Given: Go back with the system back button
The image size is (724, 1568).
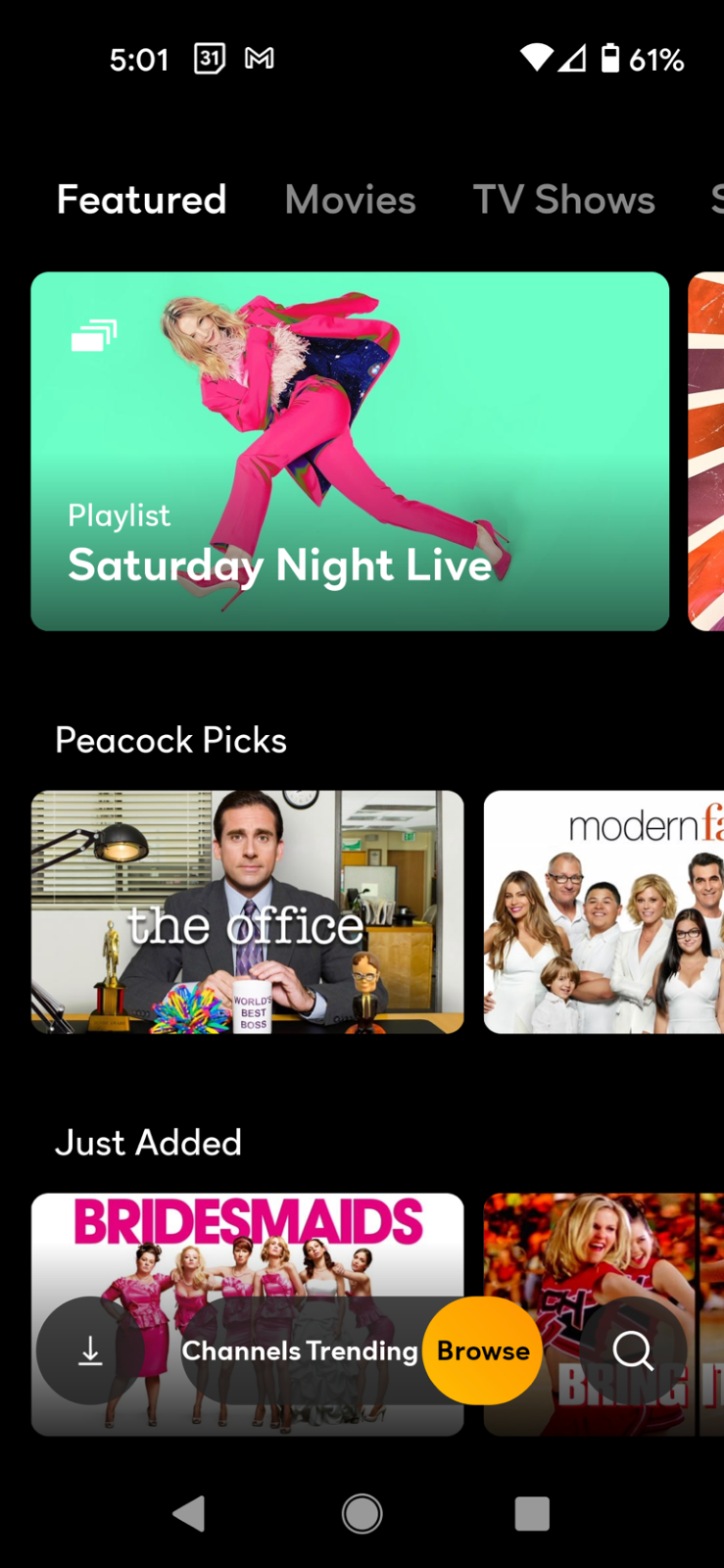Looking at the screenshot, I should point(189,1514).
